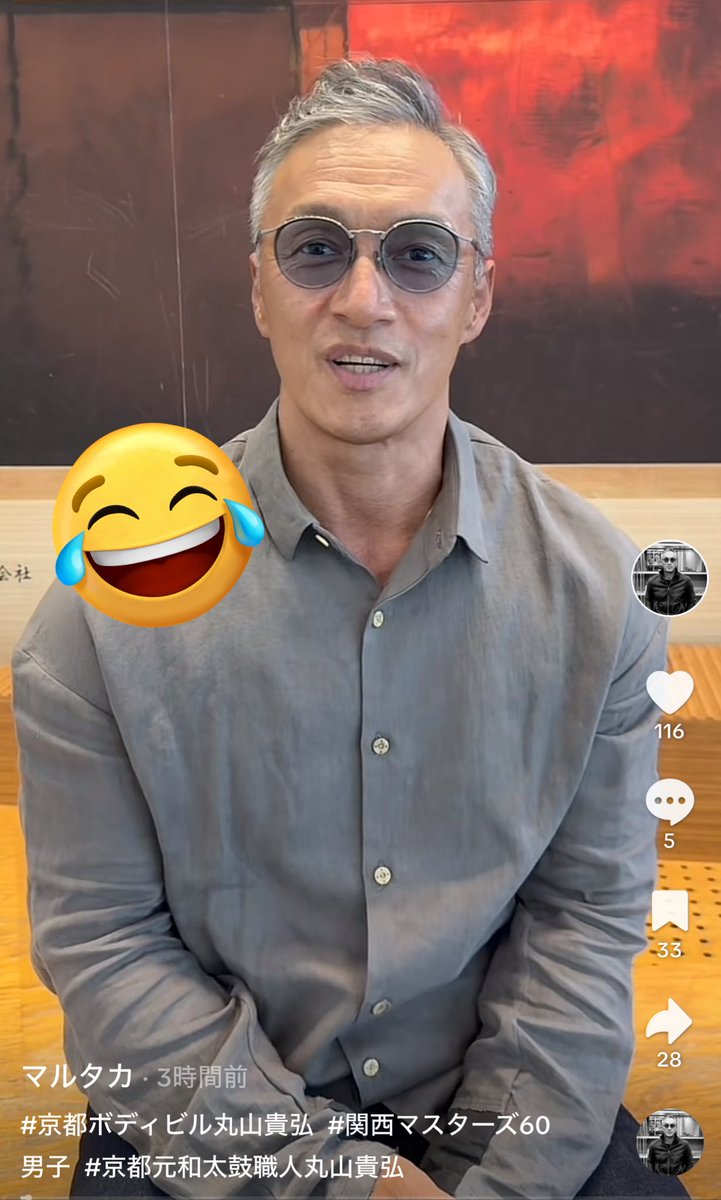Open マルタカ username profile
This screenshot has height=1200, width=721.
(x=77, y=1077)
